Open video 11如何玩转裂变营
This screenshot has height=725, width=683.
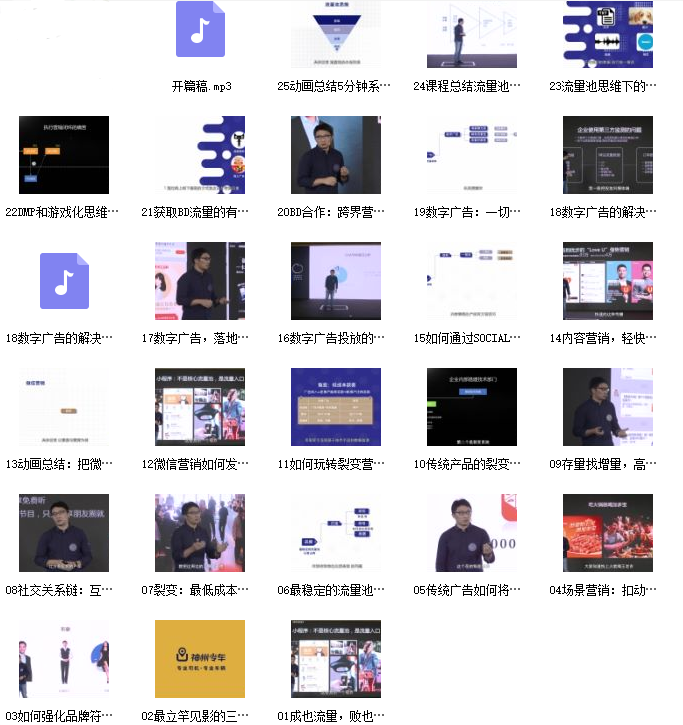click(x=335, y=406)
